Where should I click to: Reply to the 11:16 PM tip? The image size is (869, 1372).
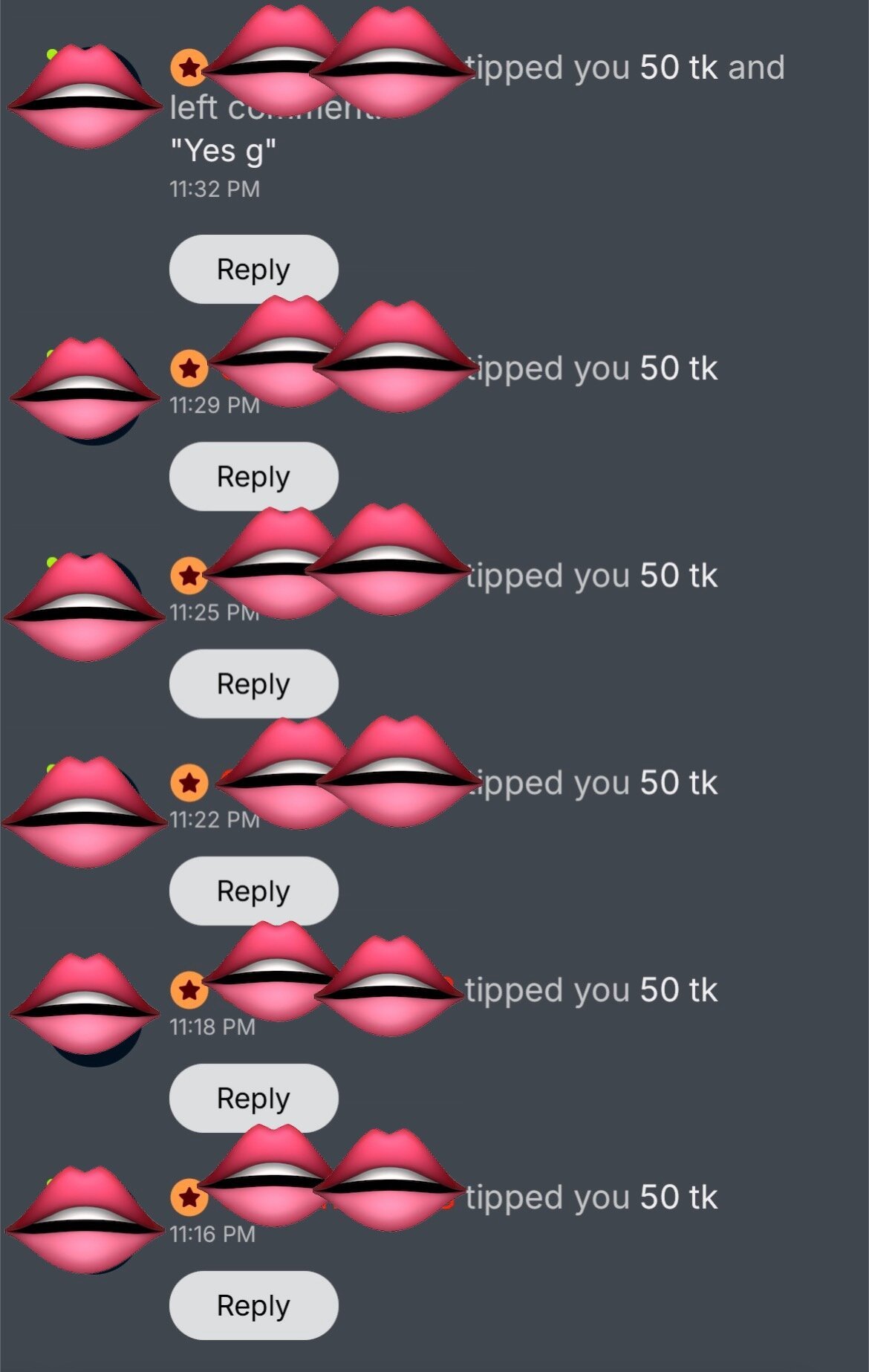point(253,1305)
